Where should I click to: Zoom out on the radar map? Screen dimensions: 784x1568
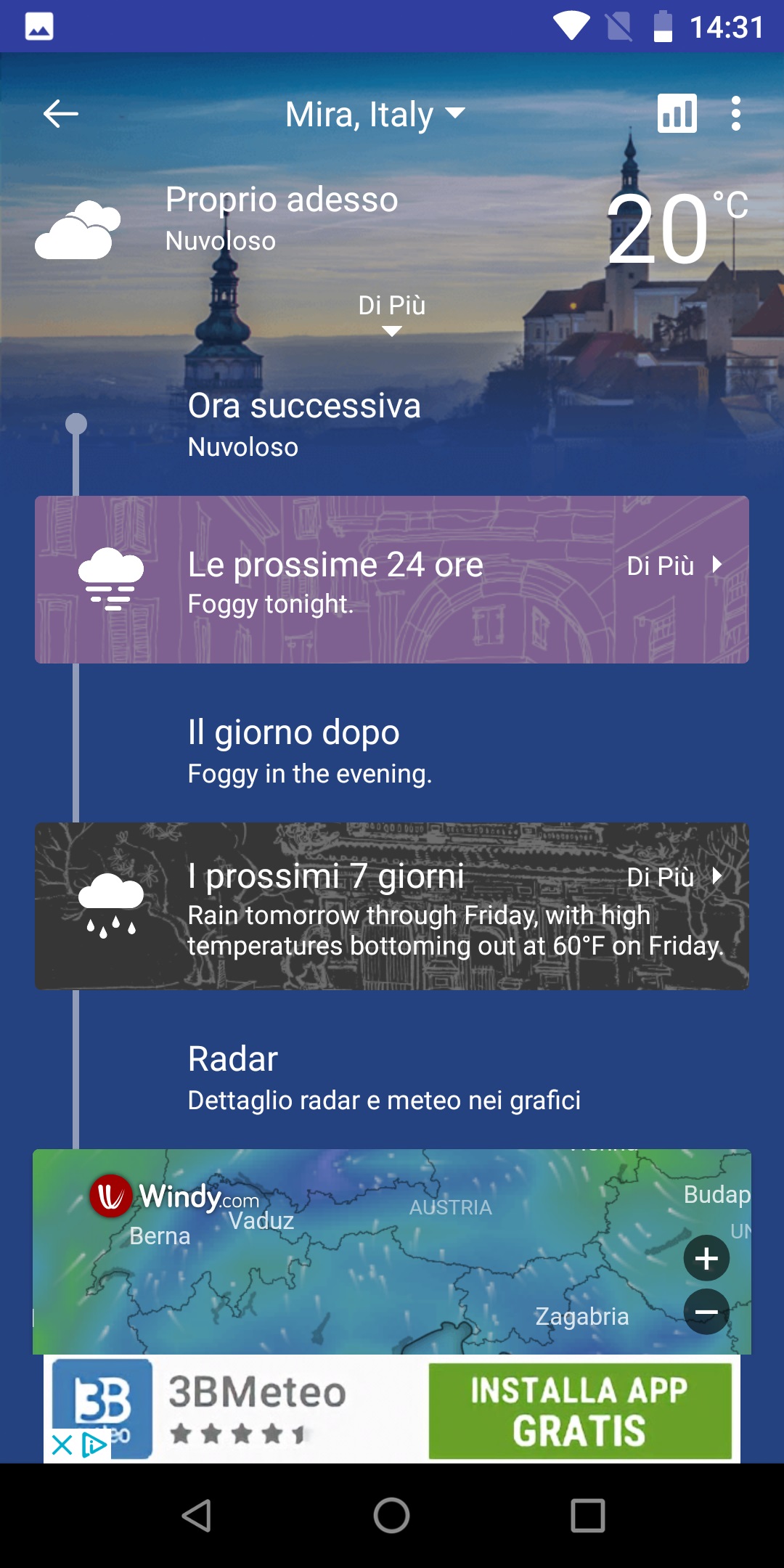tap(706, 1312)
